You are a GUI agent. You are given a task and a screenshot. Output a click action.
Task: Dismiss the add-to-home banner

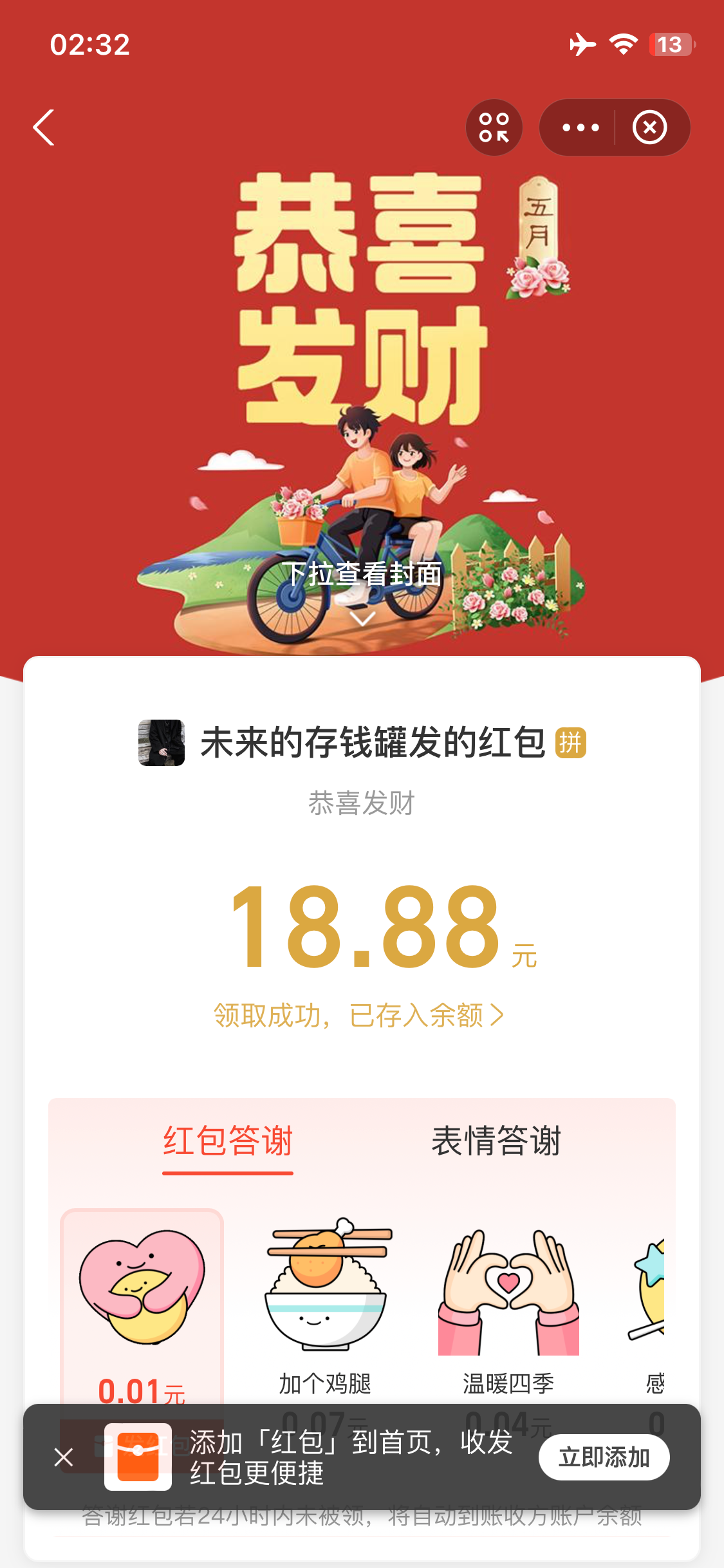pos(64,1457)
